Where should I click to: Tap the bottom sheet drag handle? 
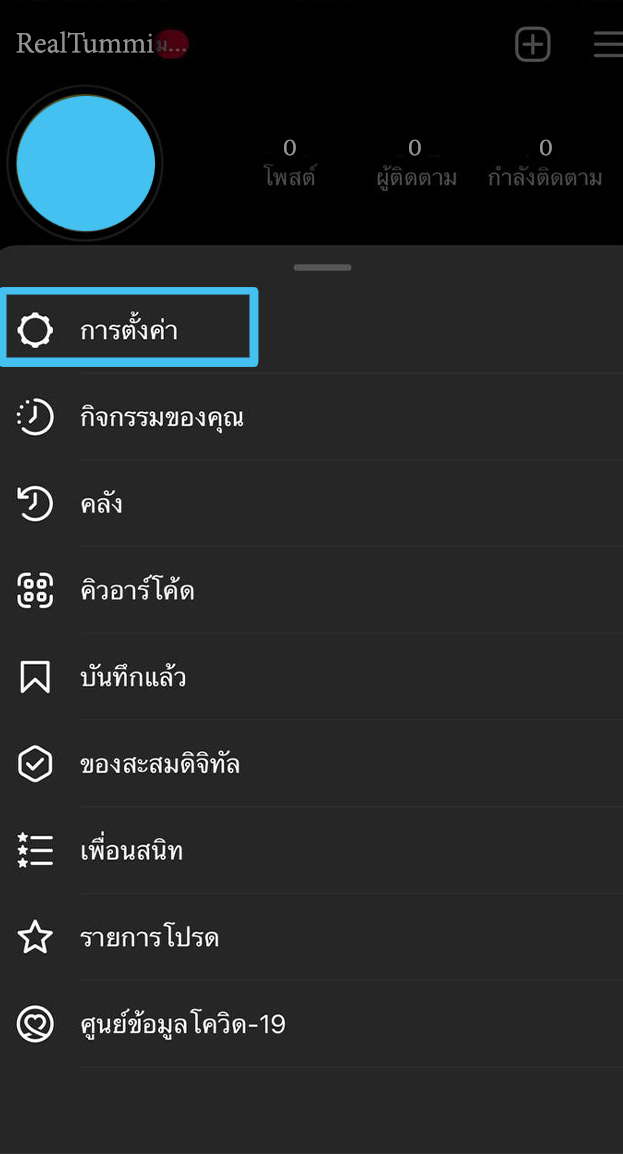322,268
